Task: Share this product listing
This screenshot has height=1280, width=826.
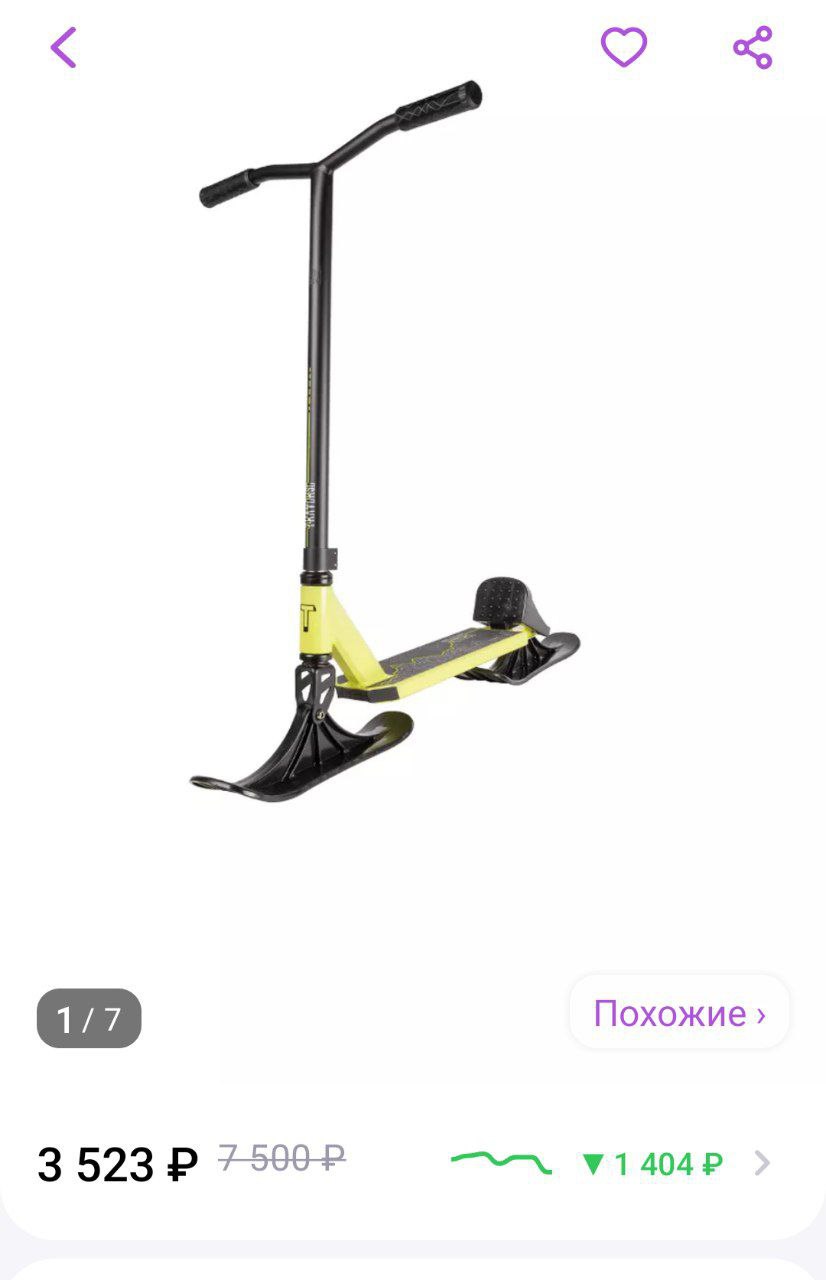Action: 752,47
